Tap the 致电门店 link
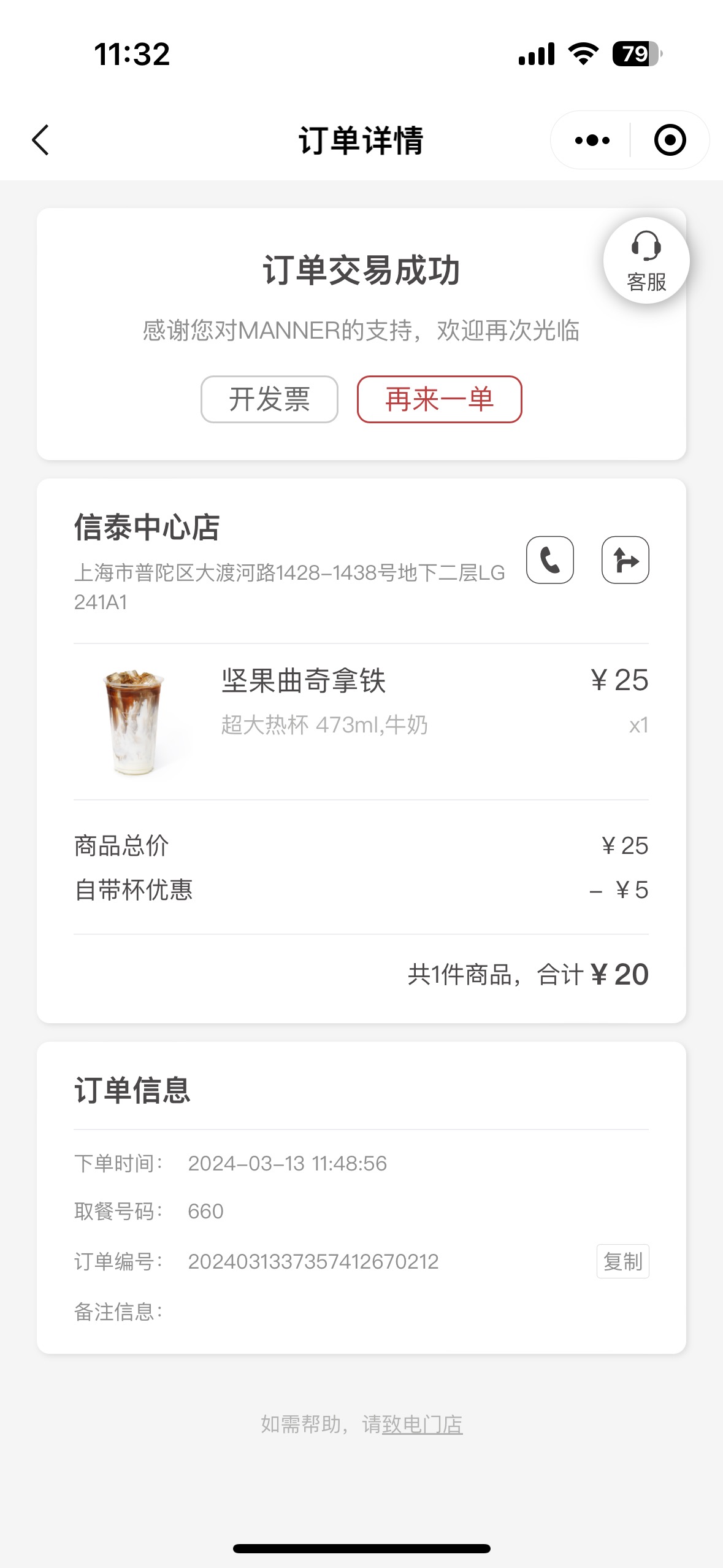 [422, 1424]
